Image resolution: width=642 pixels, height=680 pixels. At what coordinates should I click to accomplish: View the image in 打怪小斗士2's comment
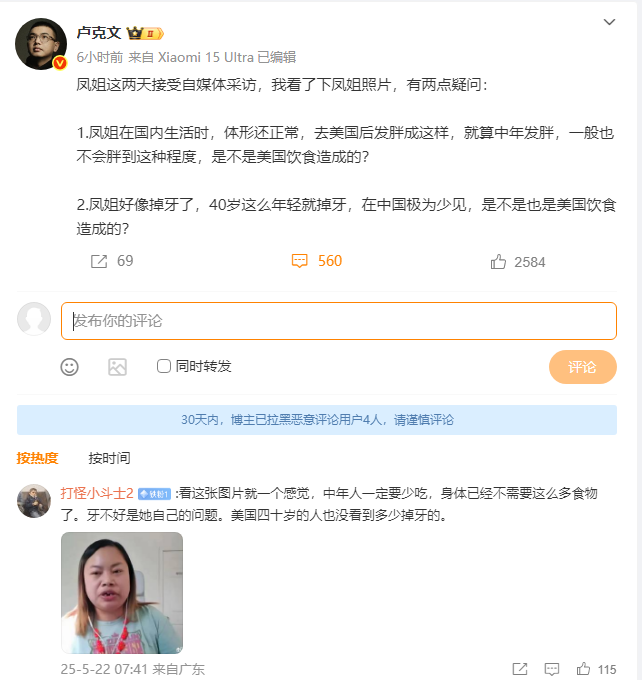122,592
